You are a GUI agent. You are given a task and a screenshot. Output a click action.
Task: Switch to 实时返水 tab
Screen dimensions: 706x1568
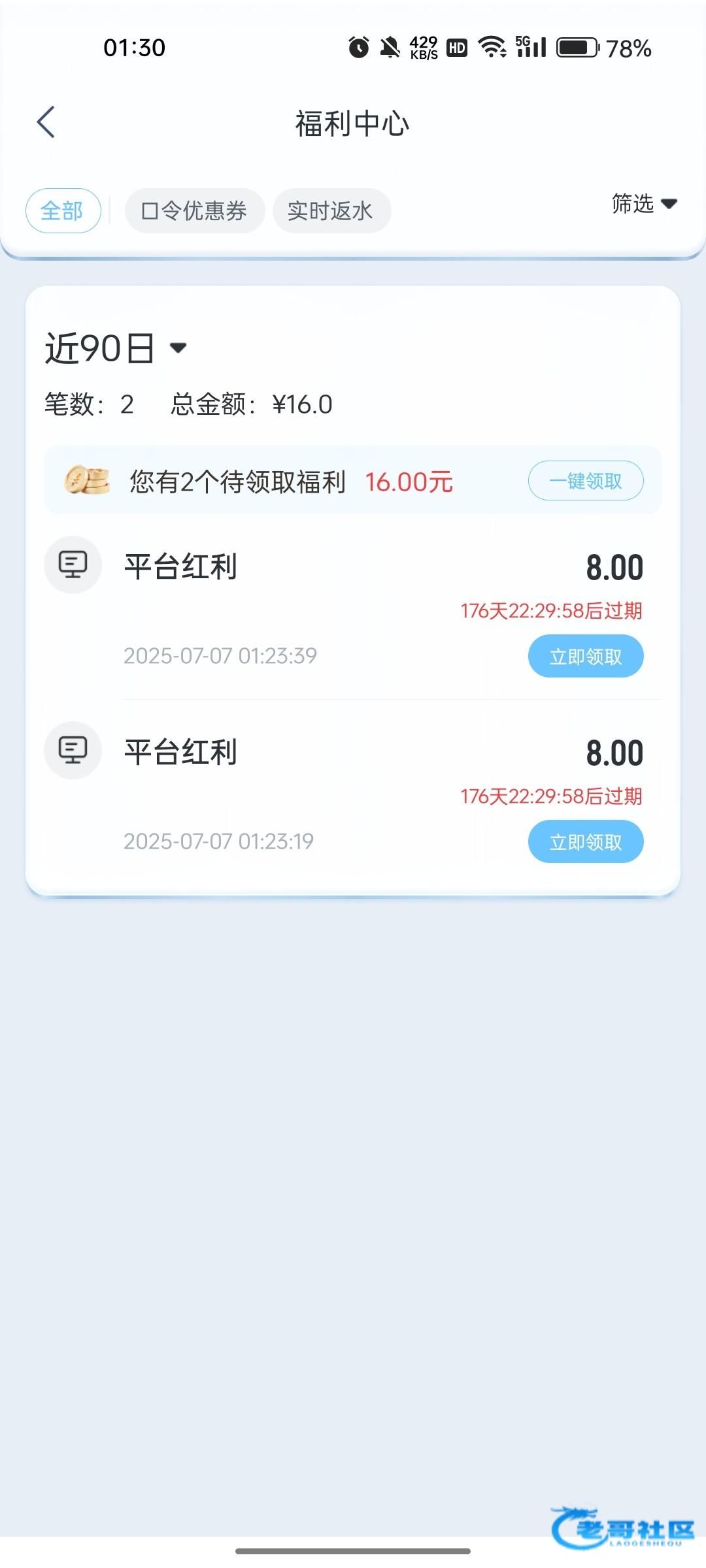click(331, 210)
